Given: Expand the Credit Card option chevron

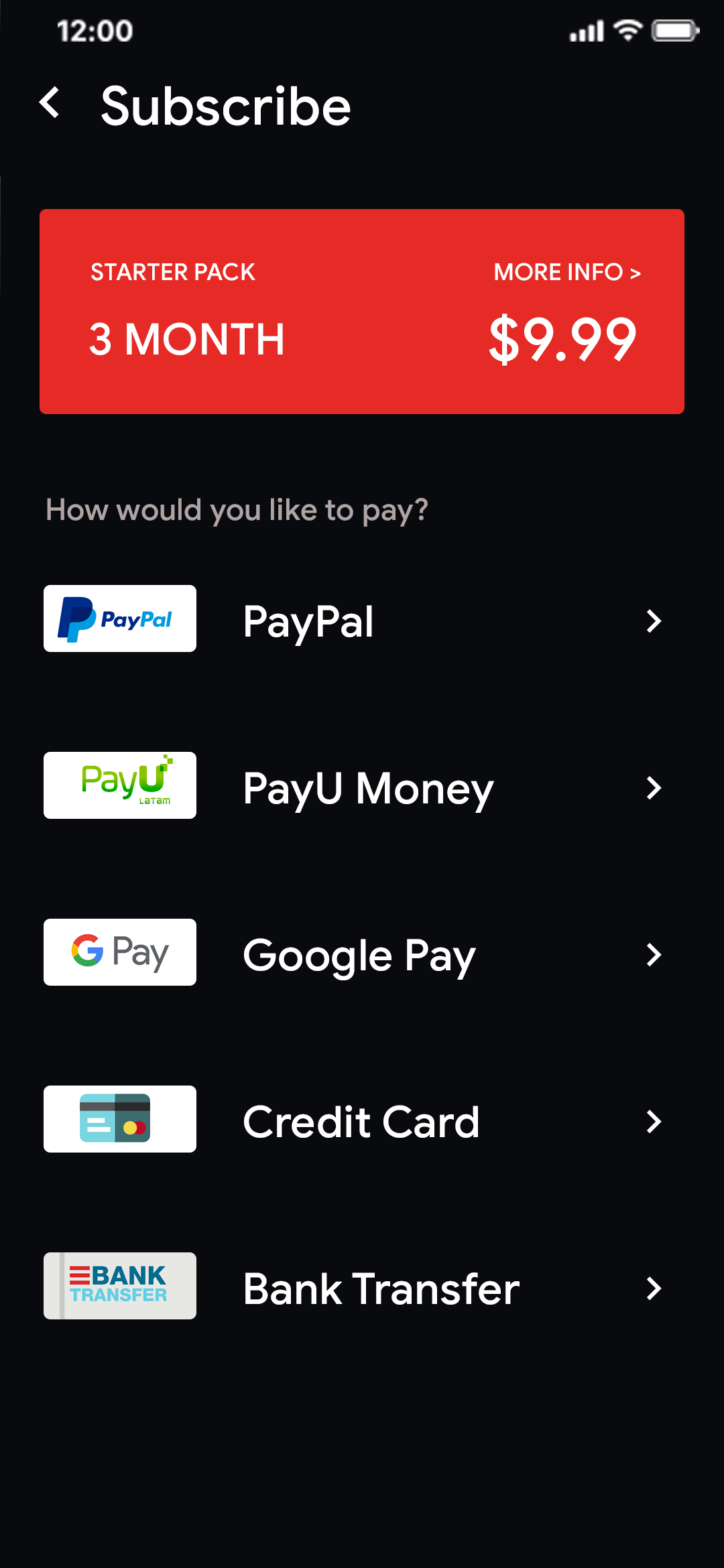Looking at the screenshot, I should point(654,1121).
